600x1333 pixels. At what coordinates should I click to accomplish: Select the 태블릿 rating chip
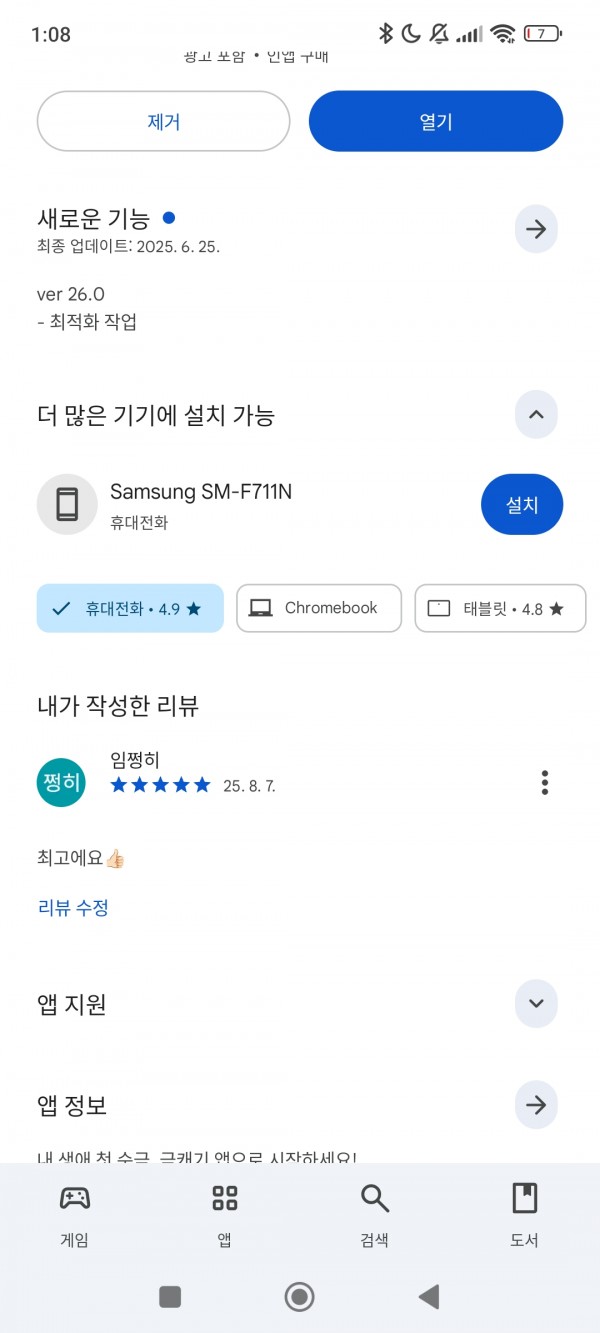click(x=501, y=608)
